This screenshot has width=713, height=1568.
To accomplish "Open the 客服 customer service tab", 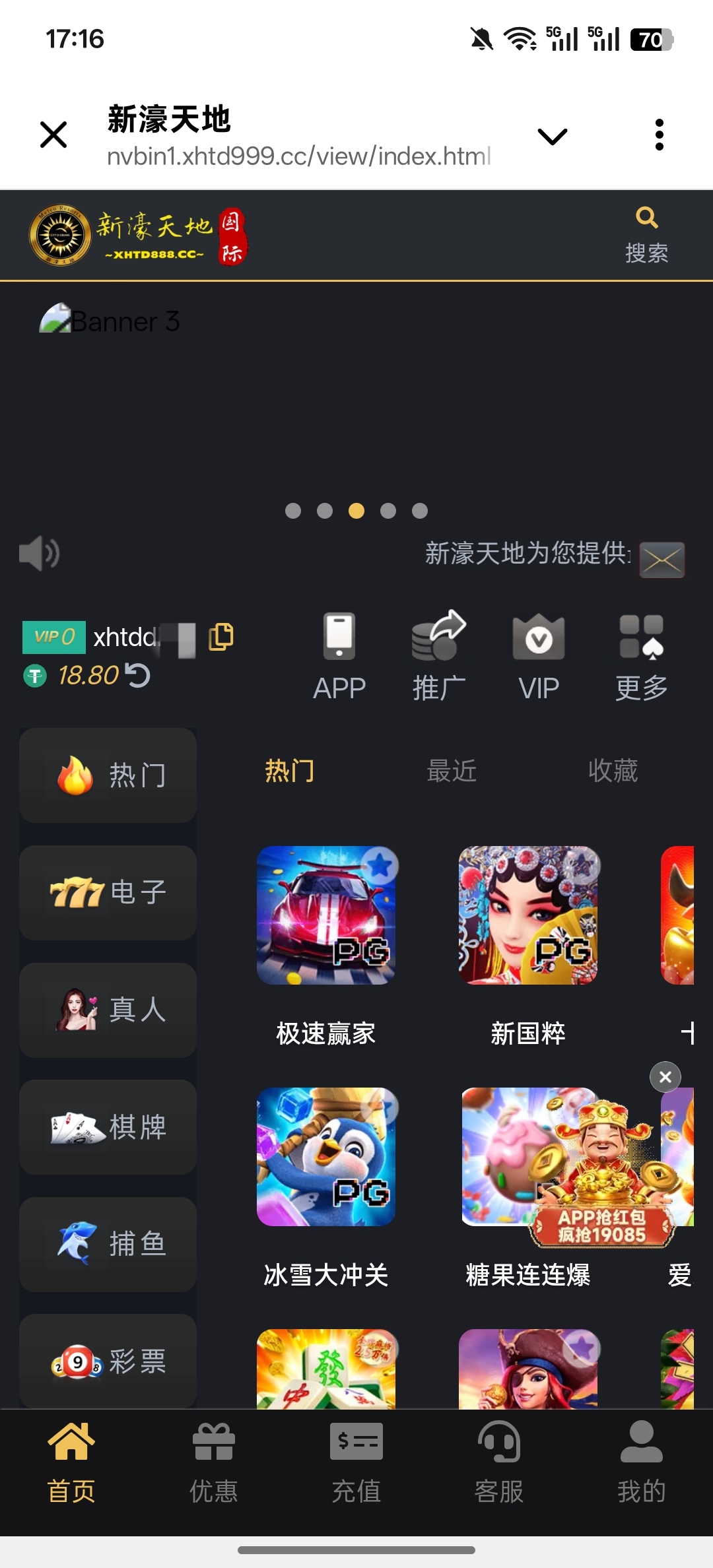I will click(499, 1462).
